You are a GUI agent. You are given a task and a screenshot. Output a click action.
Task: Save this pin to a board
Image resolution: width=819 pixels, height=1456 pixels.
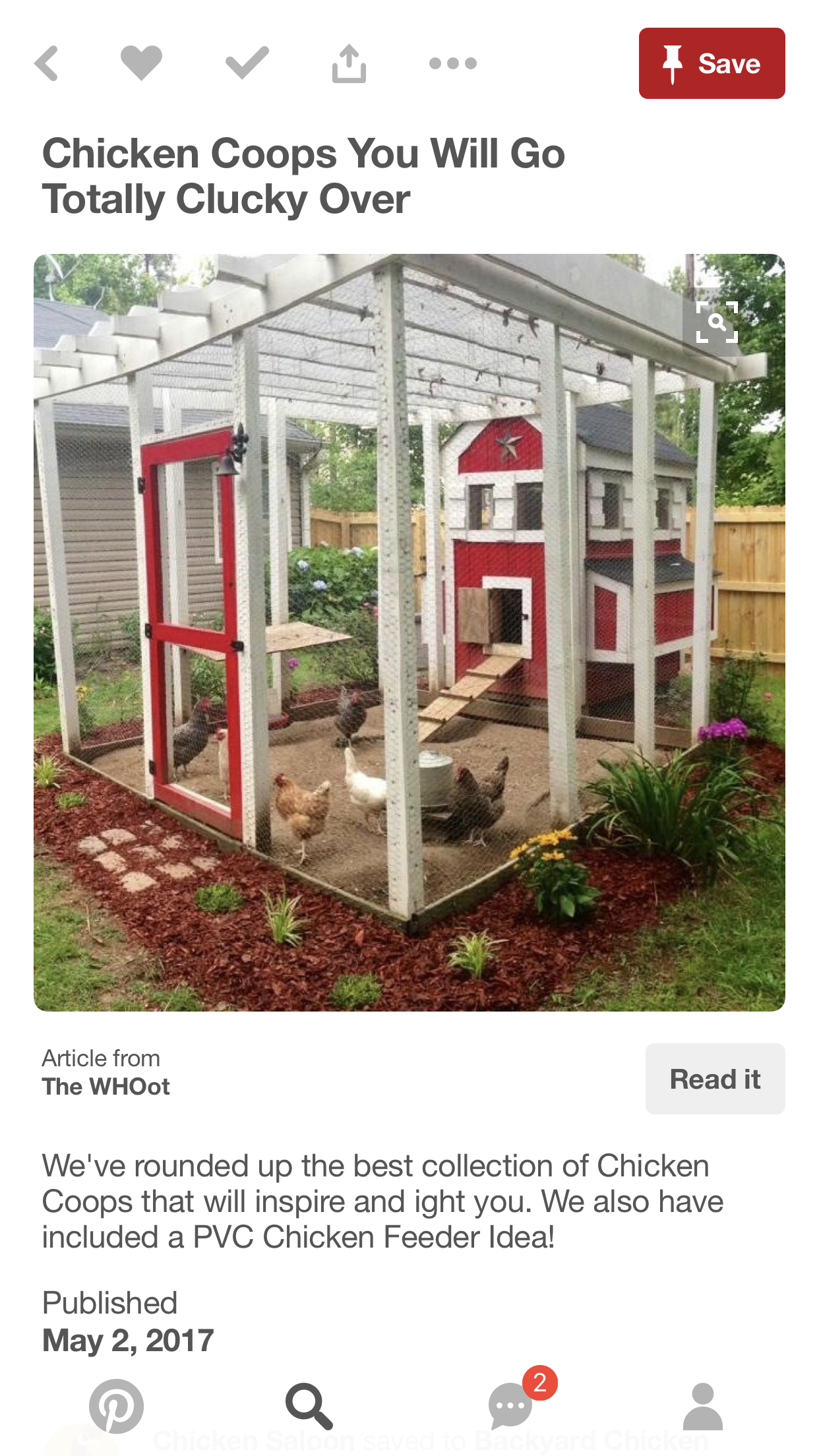pos(712,63)
